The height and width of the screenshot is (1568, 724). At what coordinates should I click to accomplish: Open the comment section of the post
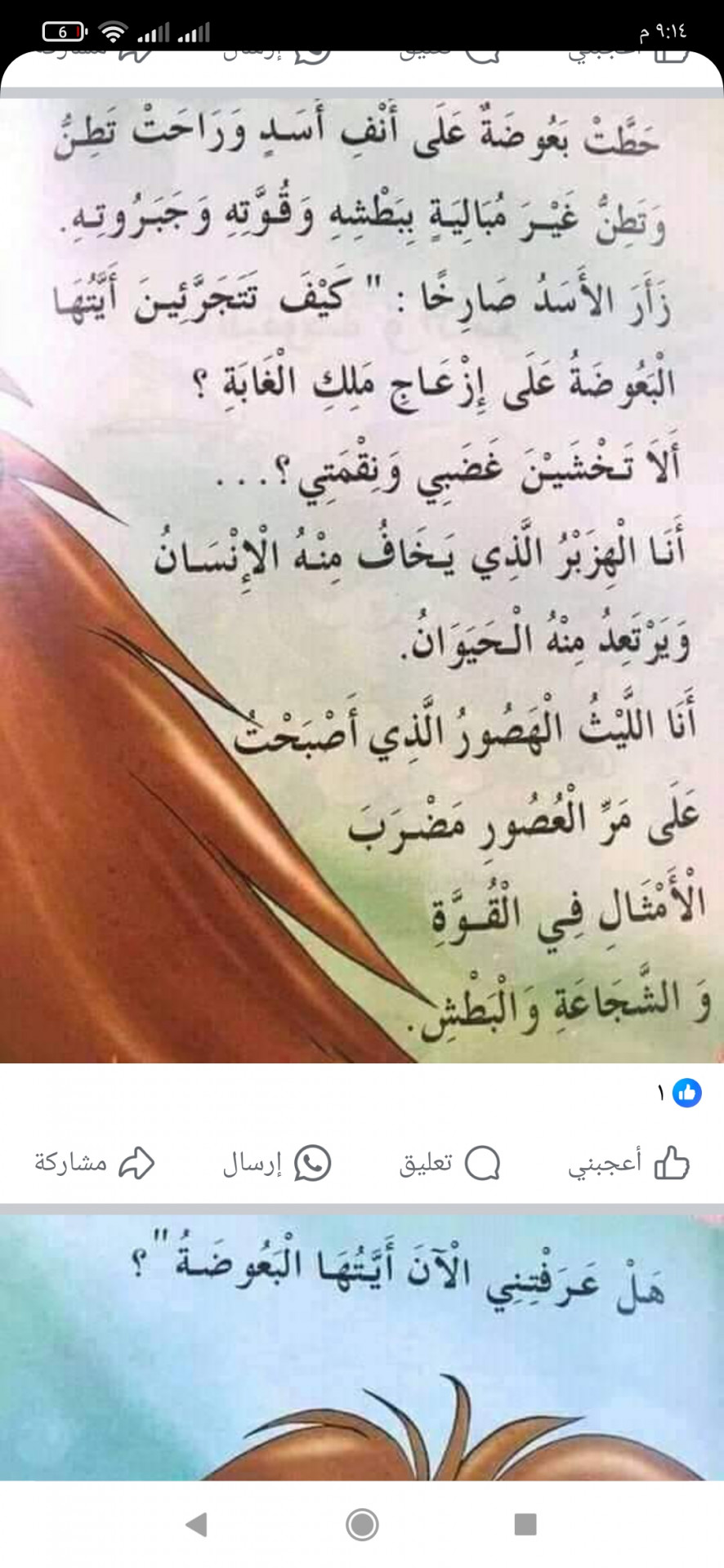click(x=449, y=1163)
